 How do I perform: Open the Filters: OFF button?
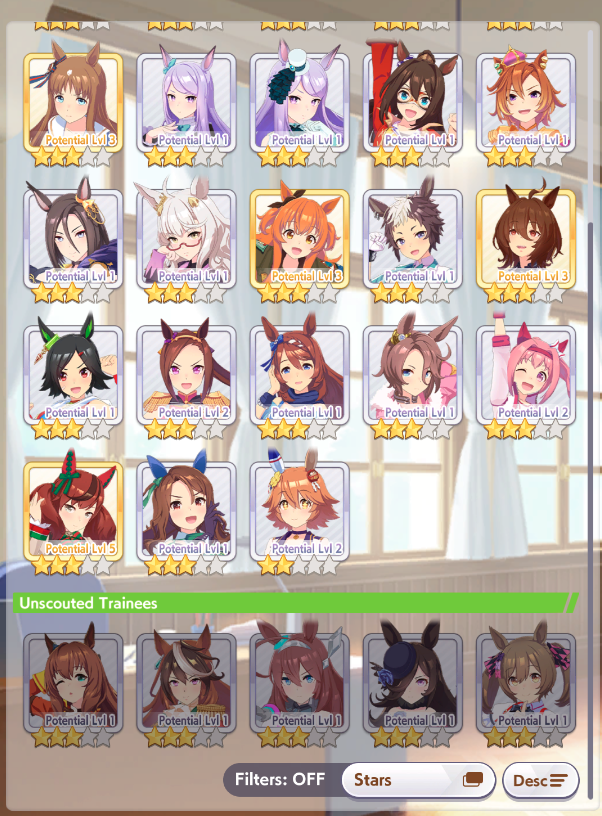coord(280,780)
